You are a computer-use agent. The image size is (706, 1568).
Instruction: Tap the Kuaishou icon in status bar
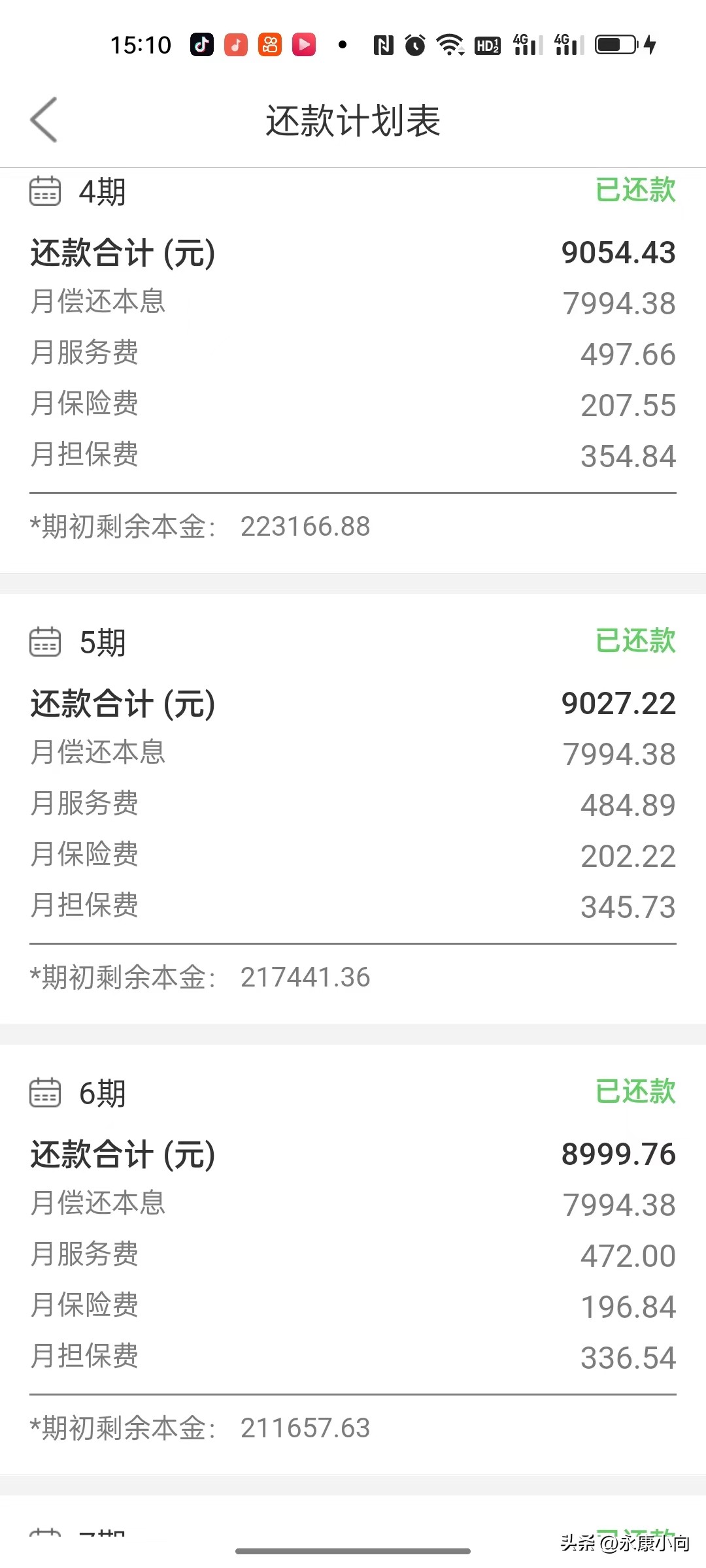269,44
